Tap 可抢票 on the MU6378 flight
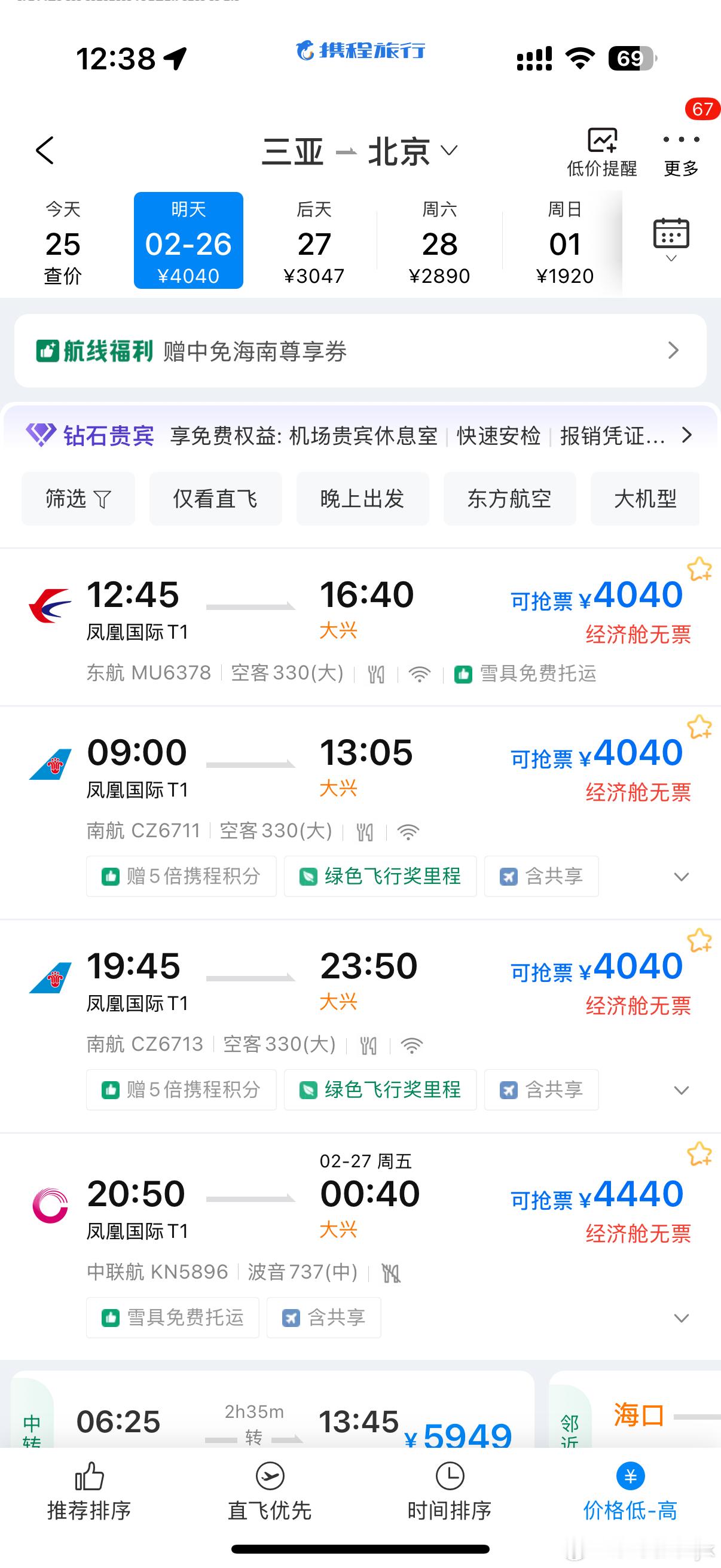The image size is (721, 1568). click(540, 600)
